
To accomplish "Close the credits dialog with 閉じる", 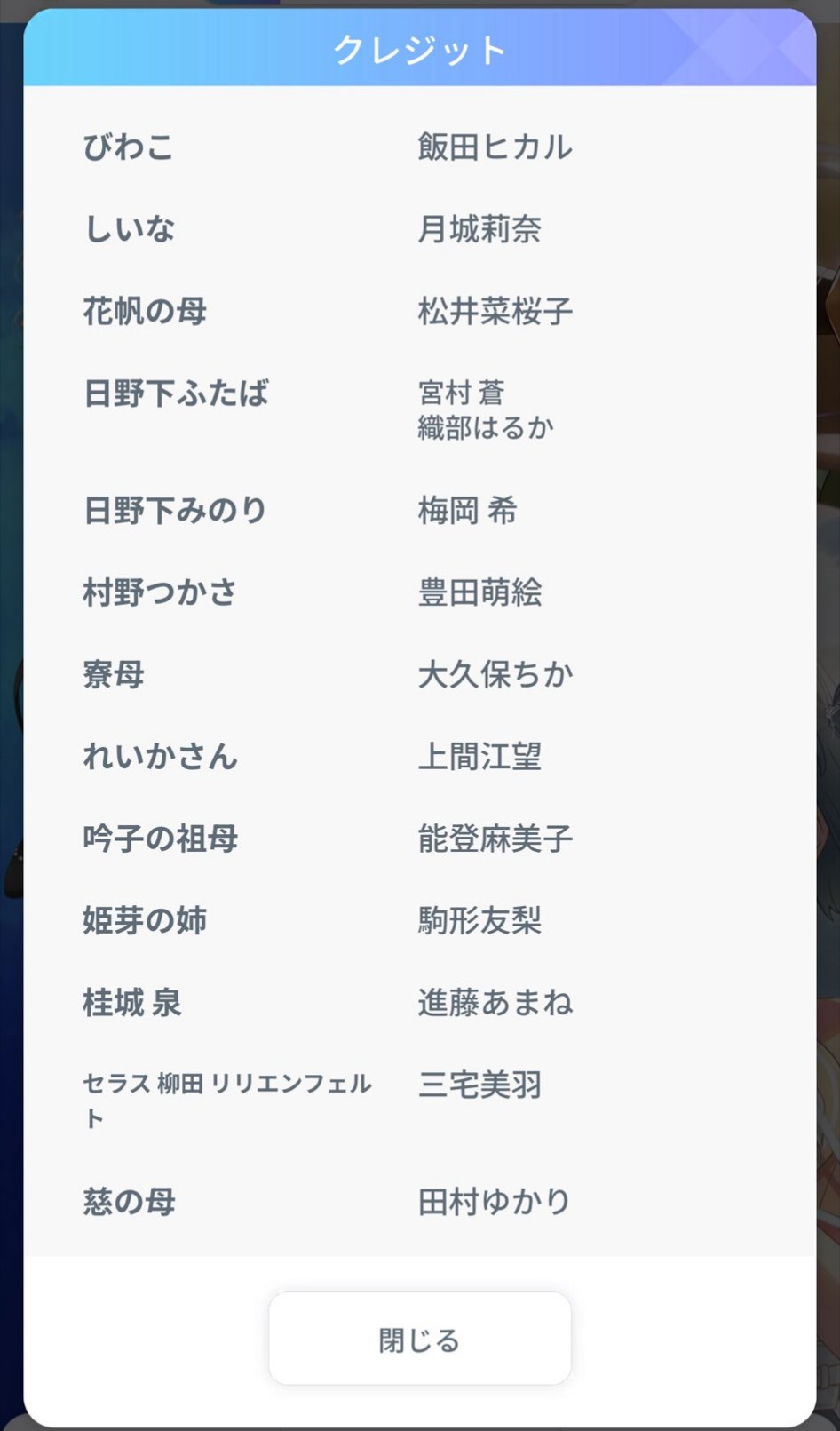I will coord(419,1339).
